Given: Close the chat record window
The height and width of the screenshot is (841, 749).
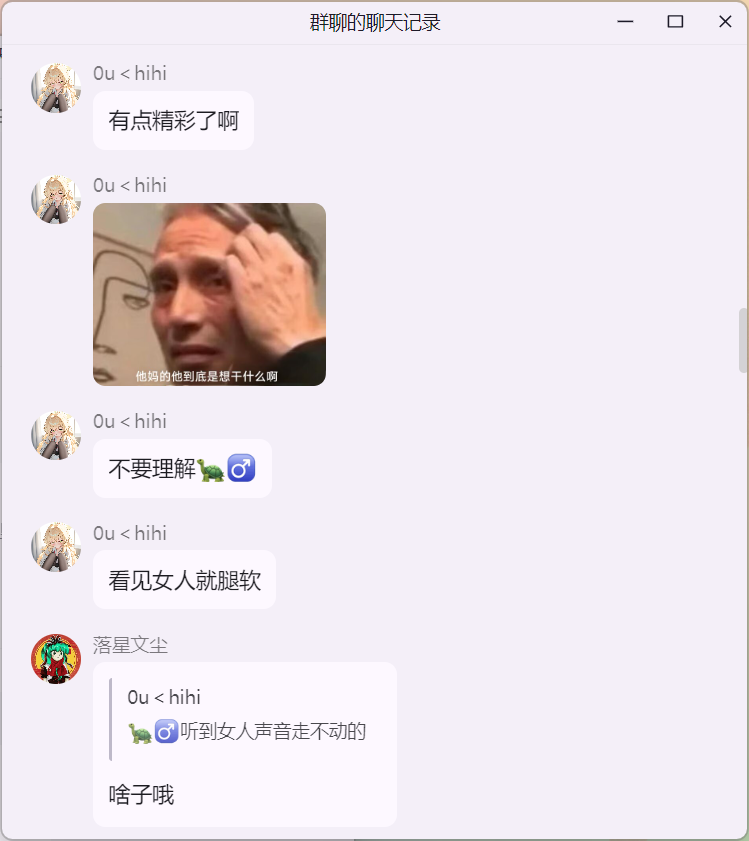Looking at the screenshot, I should pyautogui.click(x=725, y=22).
